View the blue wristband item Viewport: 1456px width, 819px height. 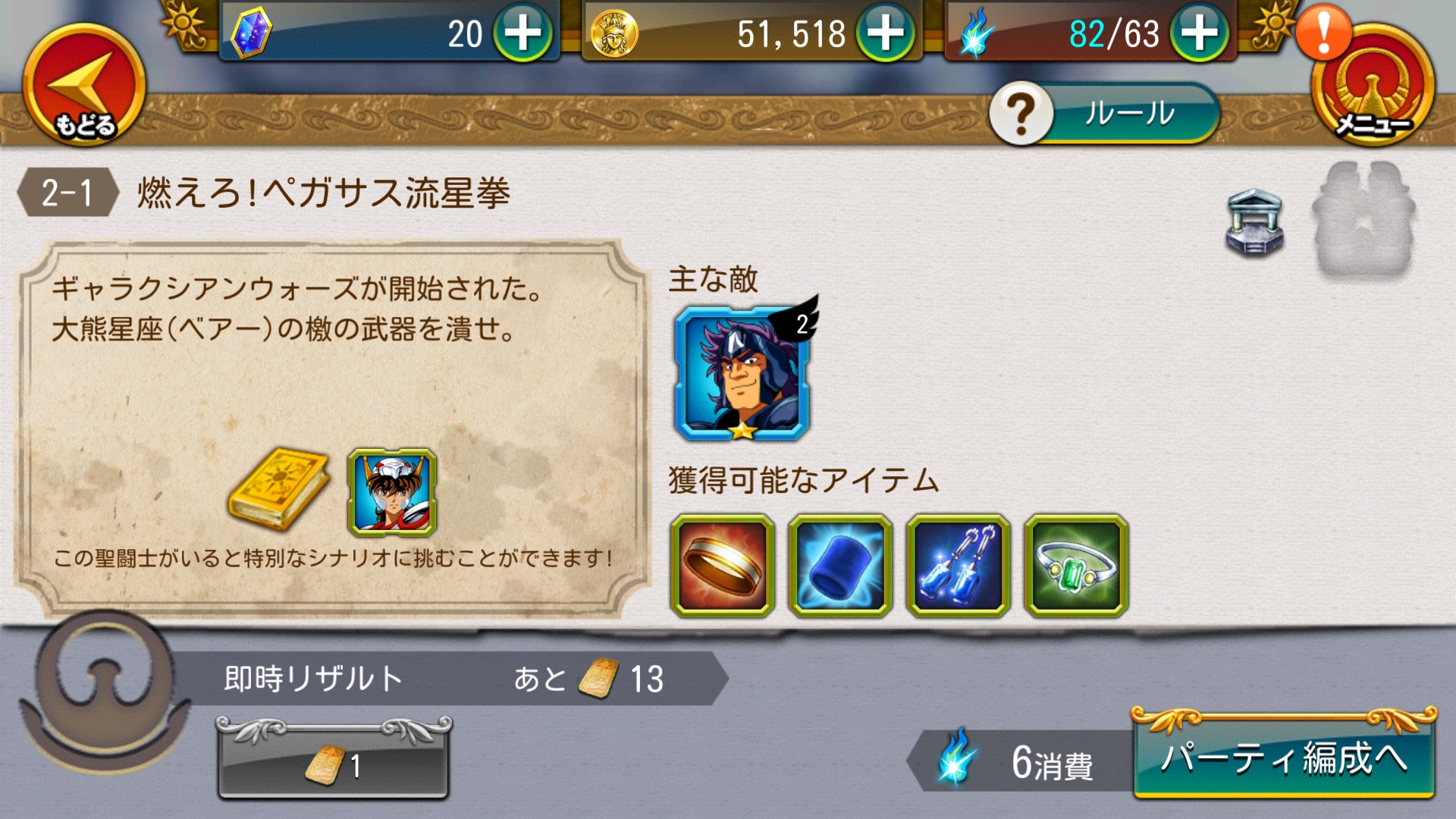pos(840,565)
